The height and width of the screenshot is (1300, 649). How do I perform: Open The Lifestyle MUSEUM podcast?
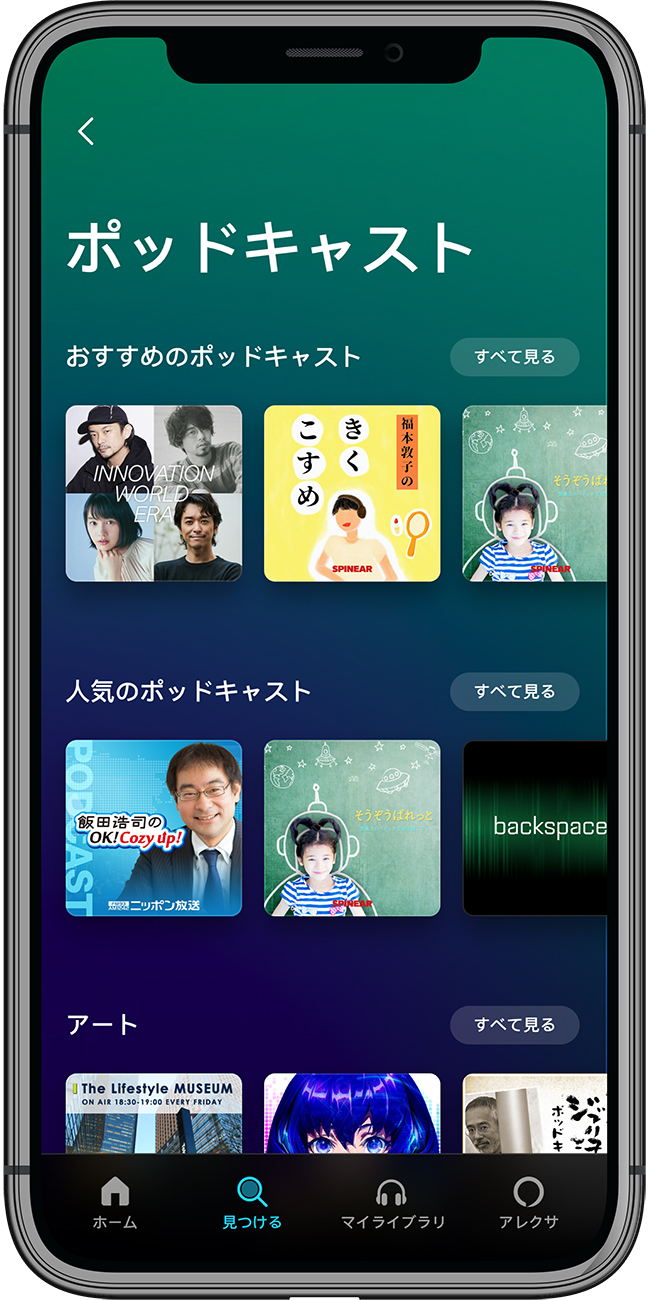point(154,1114)
